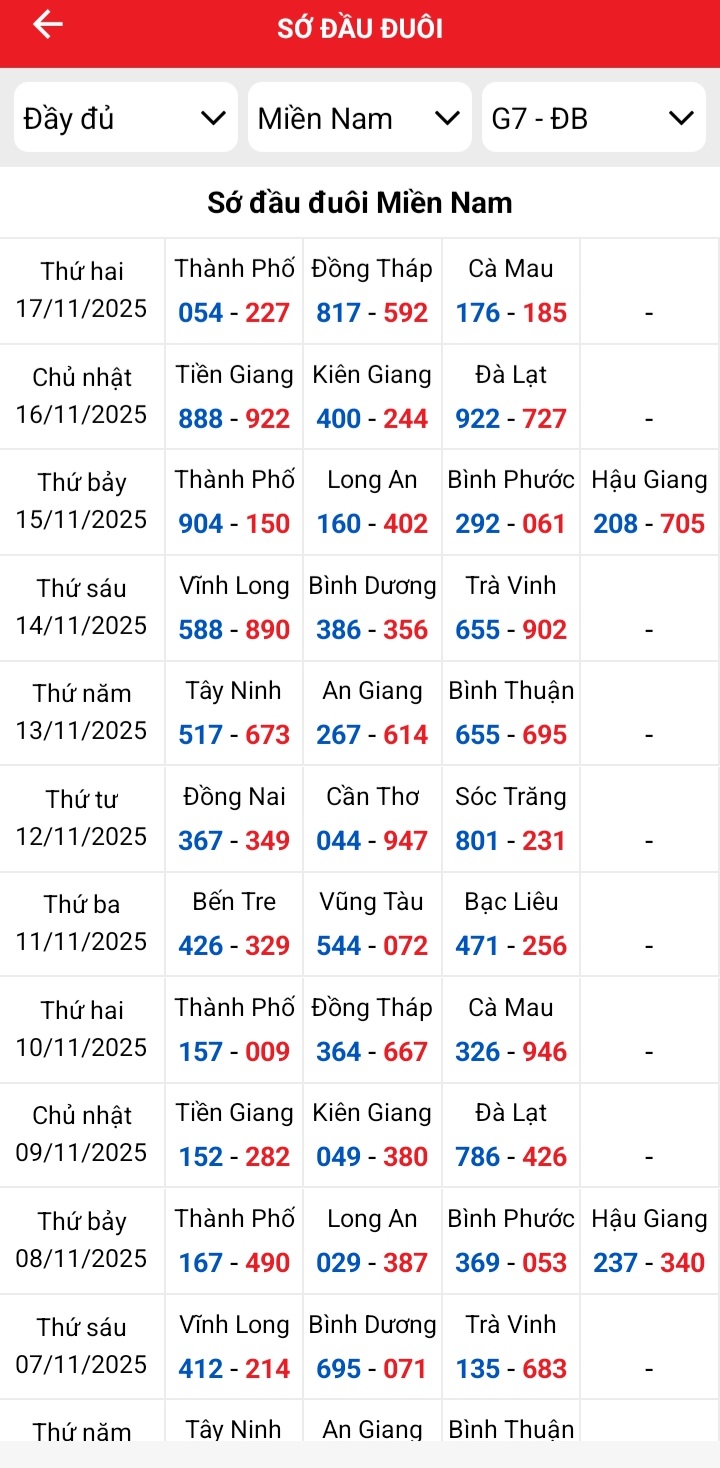Image resolution: width=720 pixels, height=1468 pixels.
Task: Go back with the header arrow
Action: 47,26
